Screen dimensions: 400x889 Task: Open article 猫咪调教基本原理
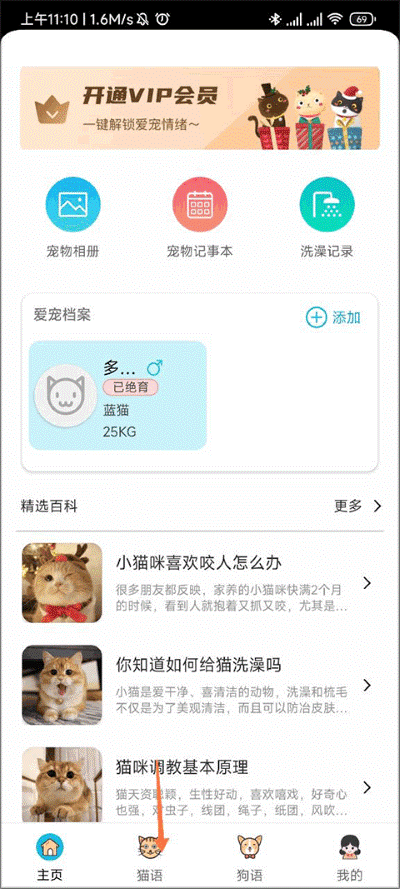coord(199,785)
